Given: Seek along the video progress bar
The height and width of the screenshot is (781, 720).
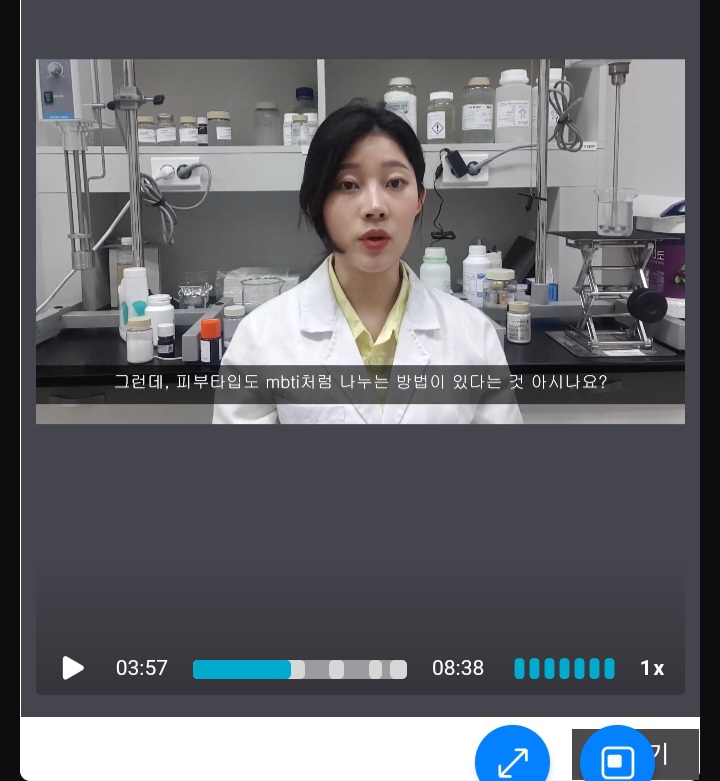Looking at the screenshot, I should click(300, 669).
